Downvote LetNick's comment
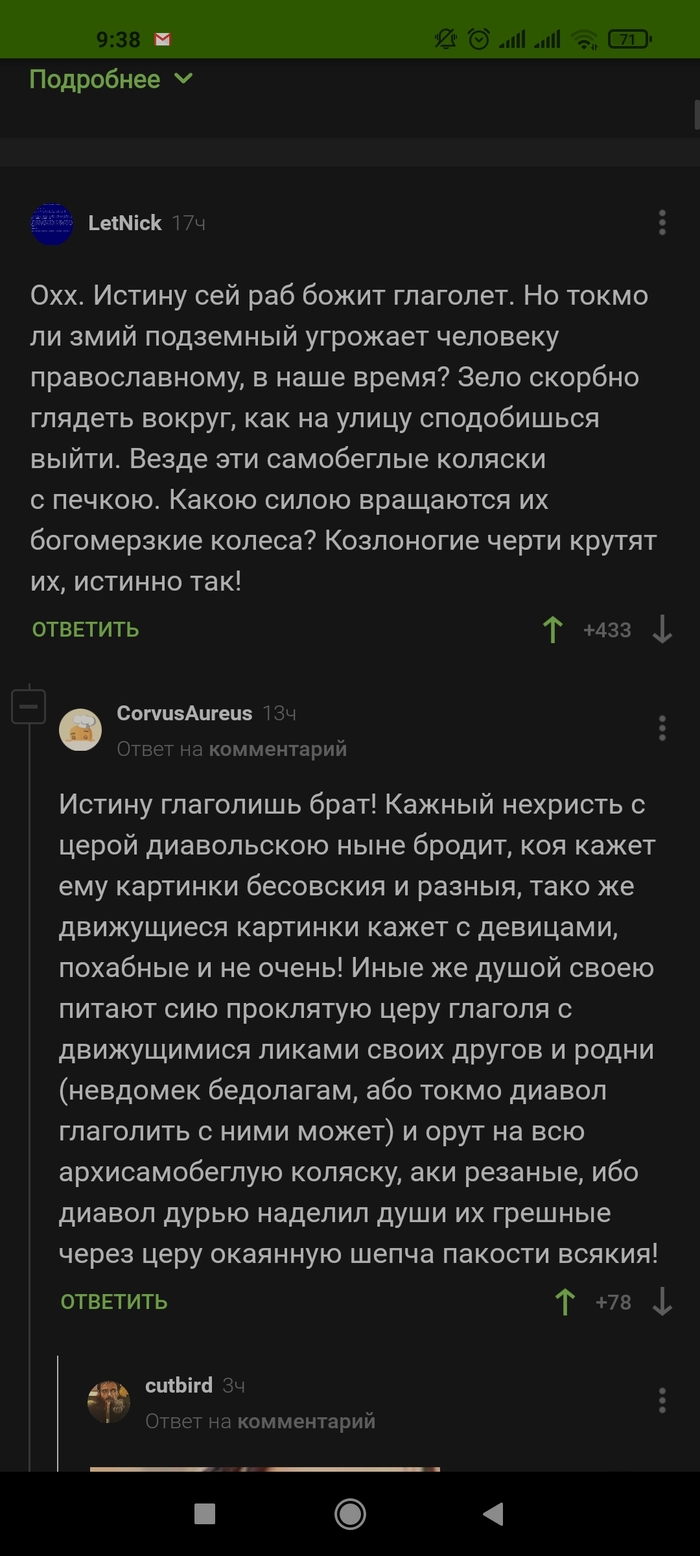This screenshot has width=700, height=1556. tap(662, 629)
